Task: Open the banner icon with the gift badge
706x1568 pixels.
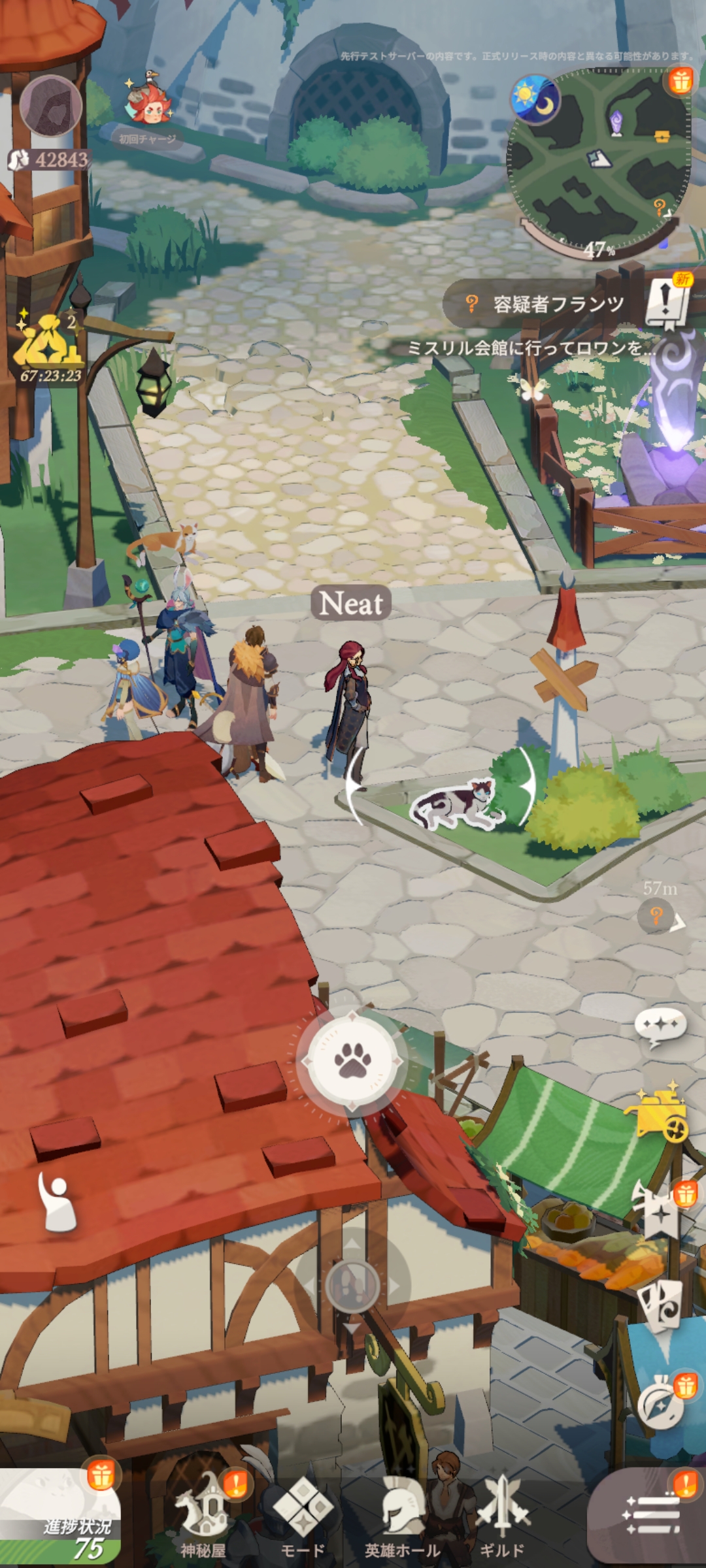Action: click(x=662, y=1212)
